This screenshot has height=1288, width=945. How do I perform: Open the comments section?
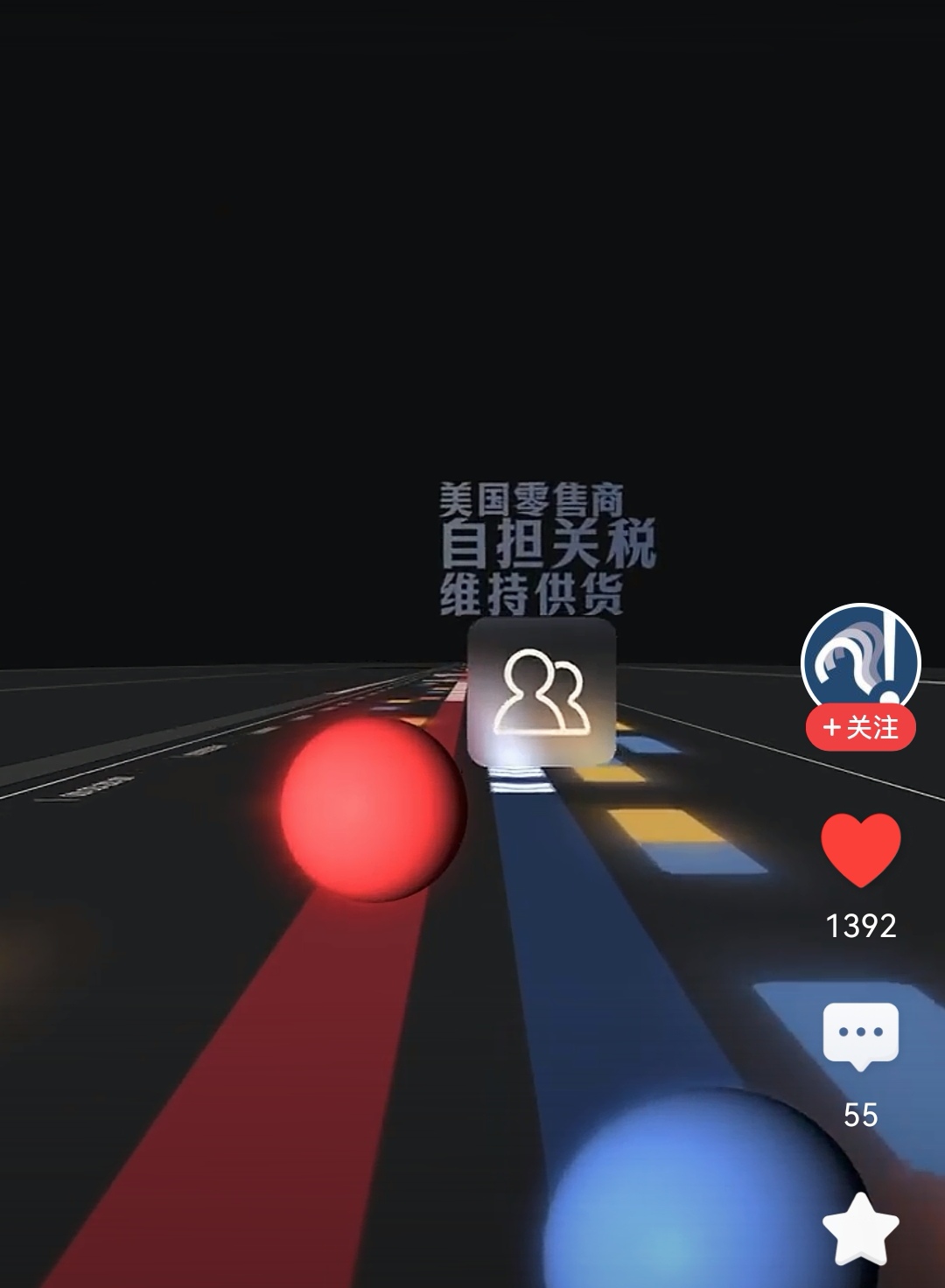860,1035
